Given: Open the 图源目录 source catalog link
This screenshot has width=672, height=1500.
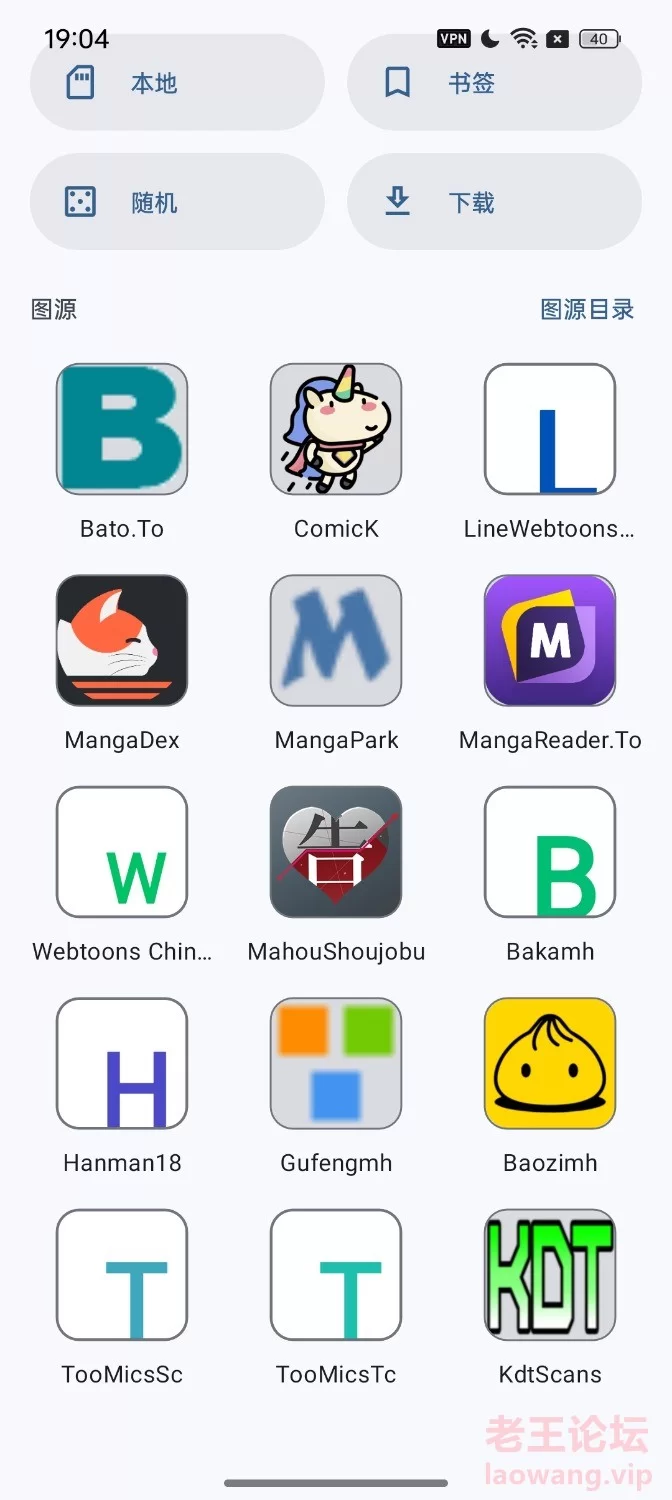Looking at the screenshot, I should pos(587,309).
